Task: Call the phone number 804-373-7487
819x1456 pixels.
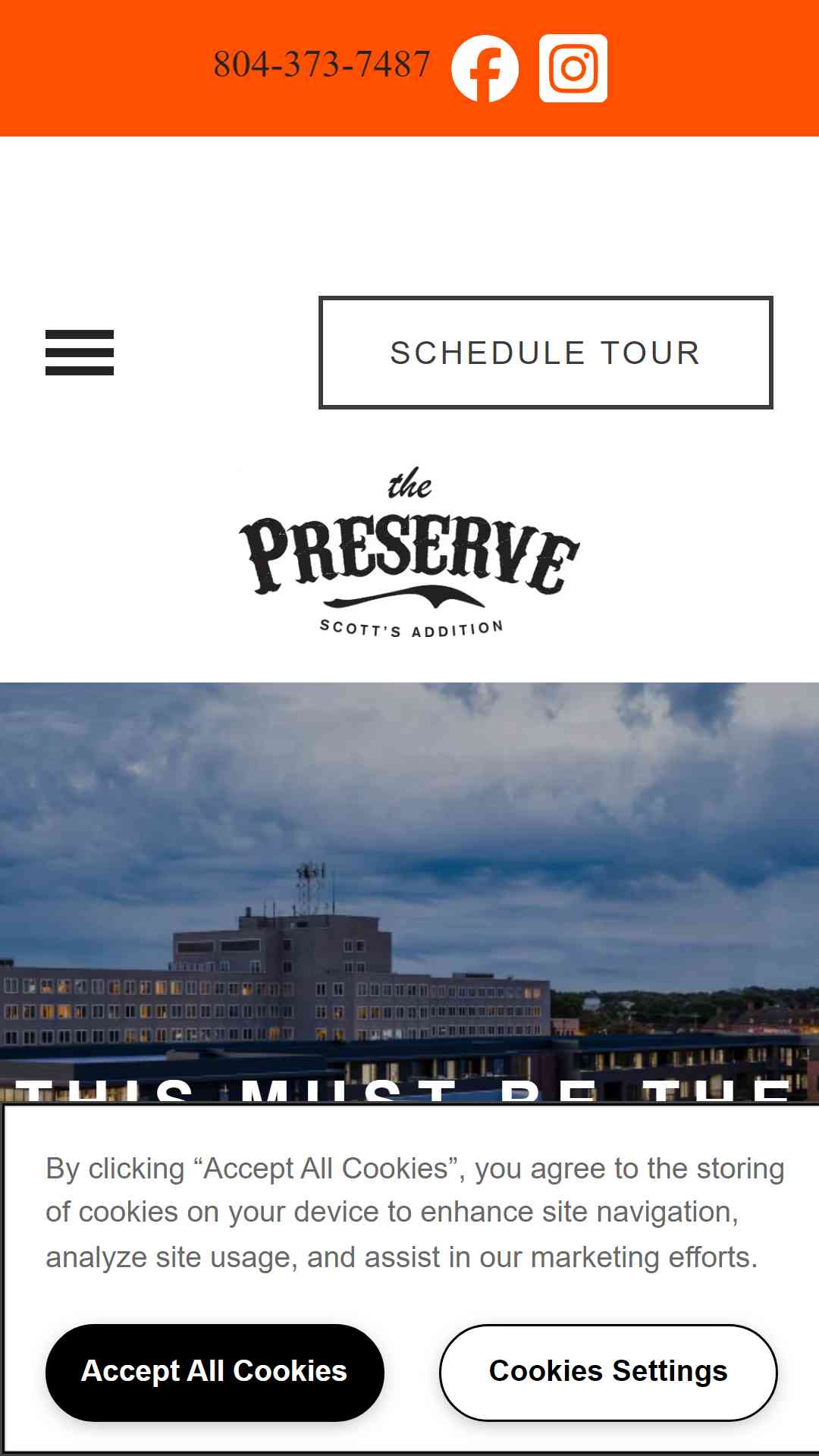Action: click(x=322, y=64)
